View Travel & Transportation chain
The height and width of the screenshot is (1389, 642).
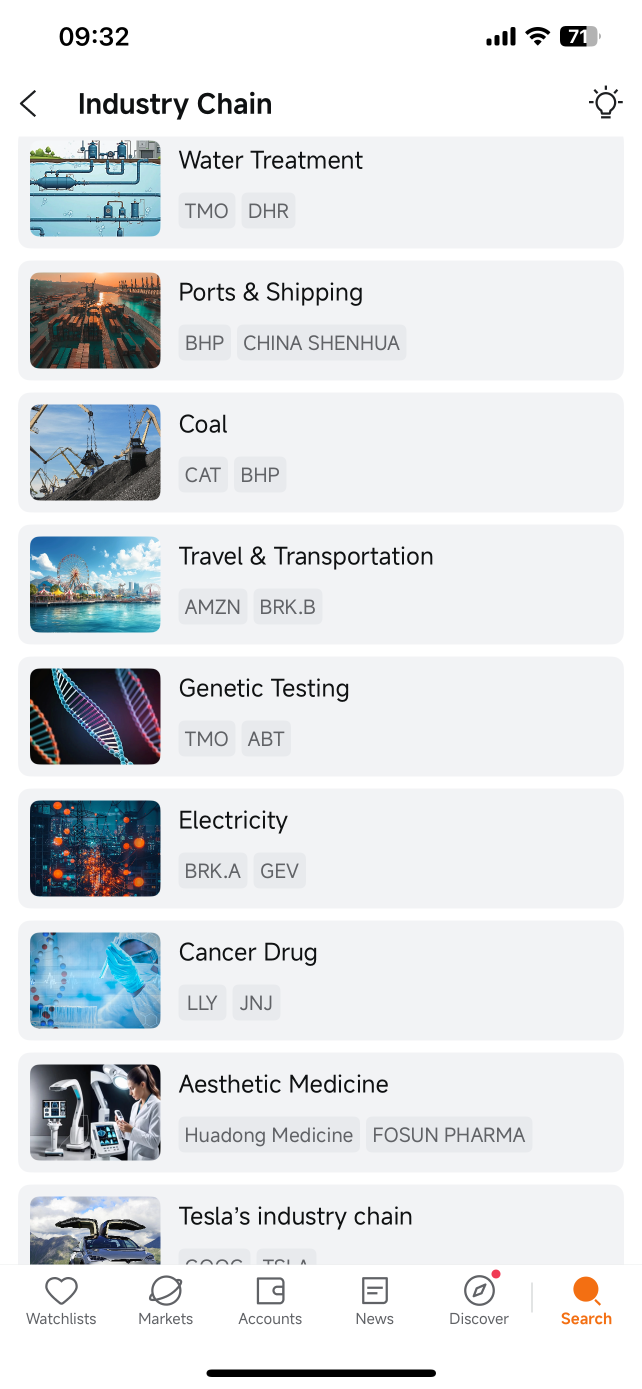click(321, 584)
